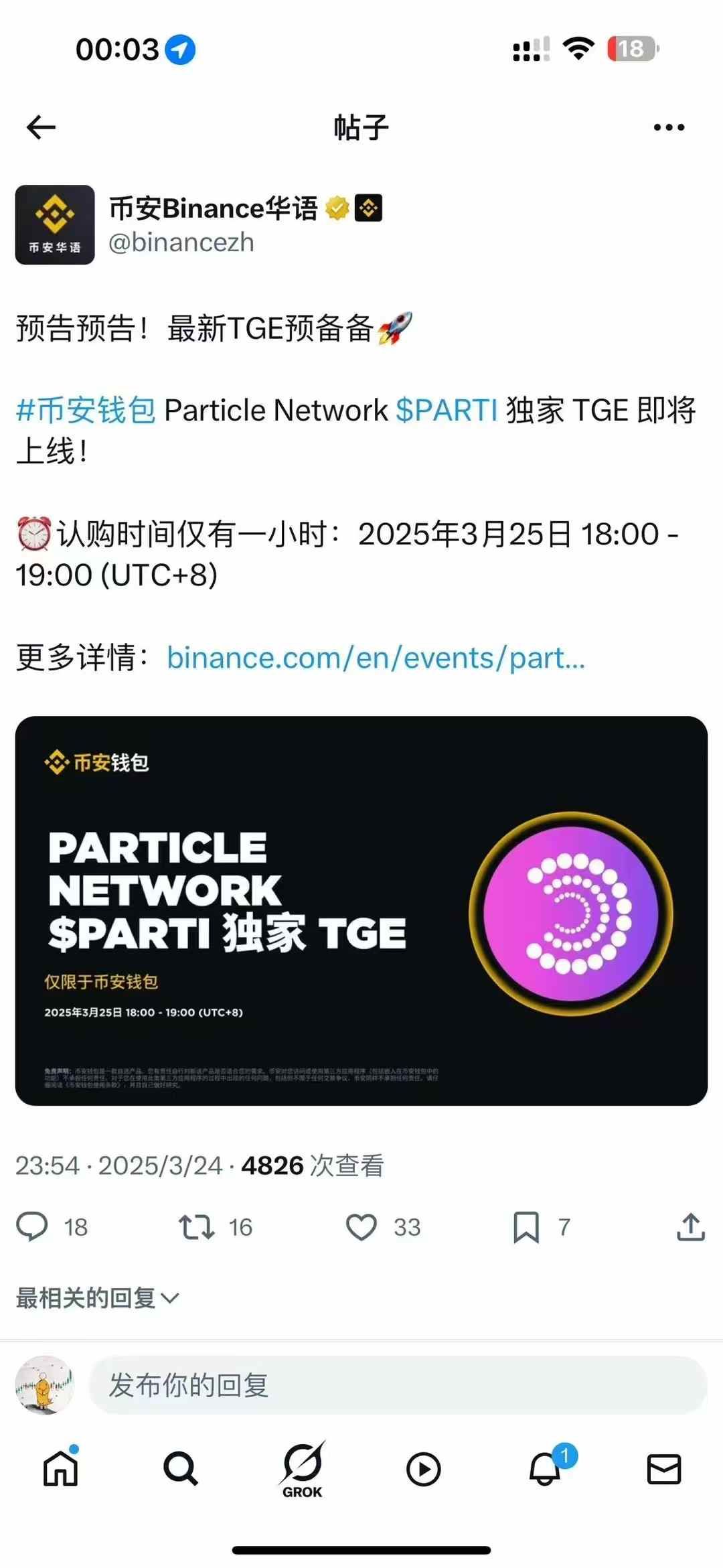This screenshot has height=1568, width=723.
Task: Bookmark this post
Action: 526,1227
